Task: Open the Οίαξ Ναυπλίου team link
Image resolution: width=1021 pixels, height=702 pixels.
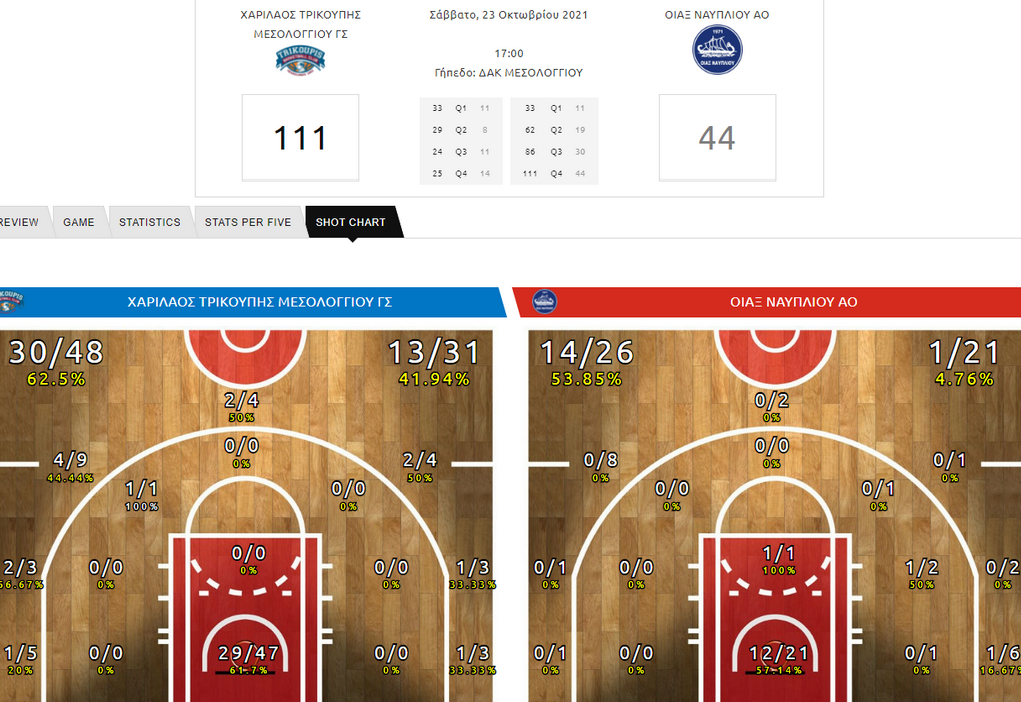Action: coord(717,15)
